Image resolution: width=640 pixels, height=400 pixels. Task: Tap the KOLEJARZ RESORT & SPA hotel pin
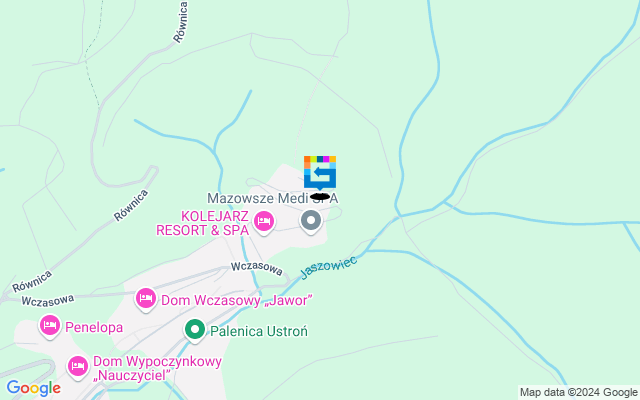click(264, 221)
